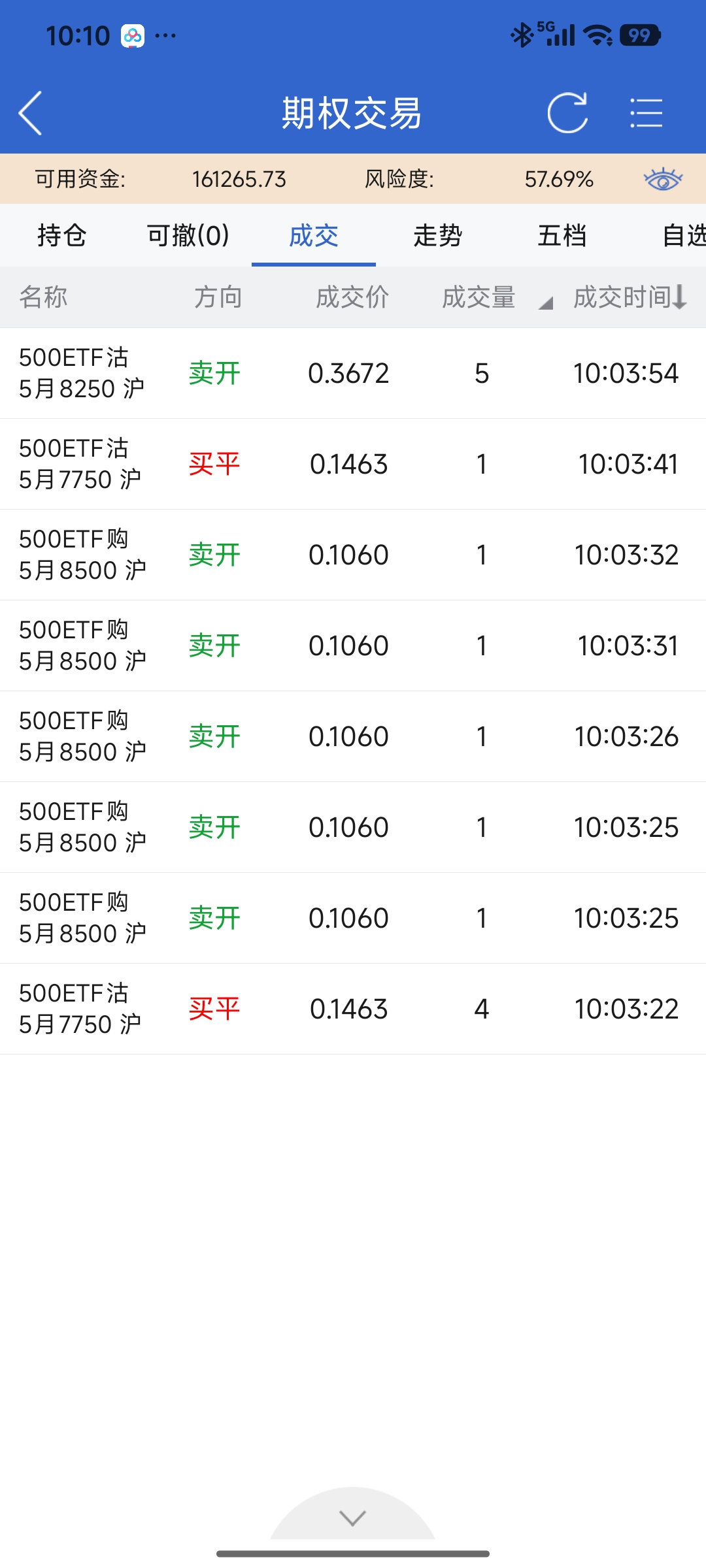Select the 10:03:31 500ETF购 8500 trade
This screenshot has width=706, height=1568.
[x=353, y=645]
